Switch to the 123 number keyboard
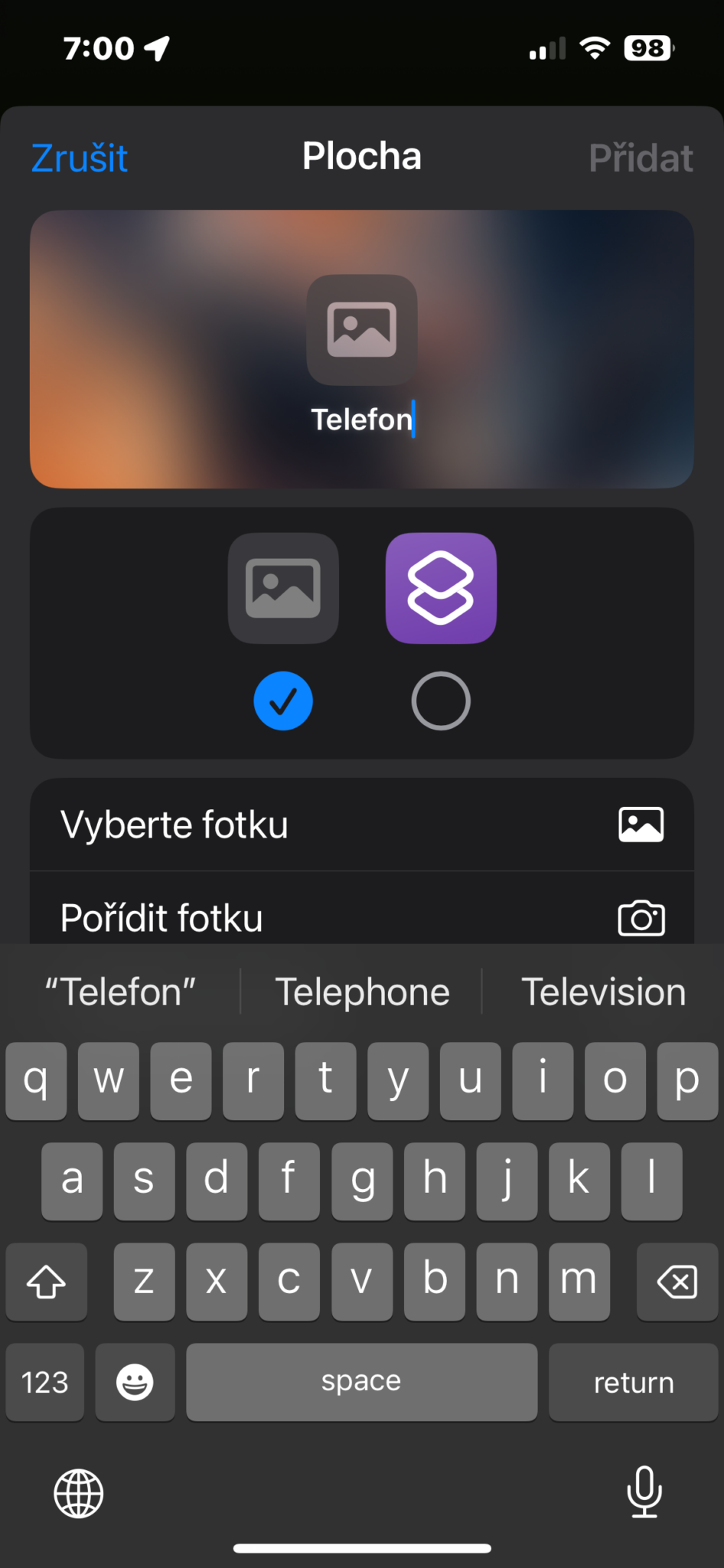The image size is (724, 1568). 45,1383
